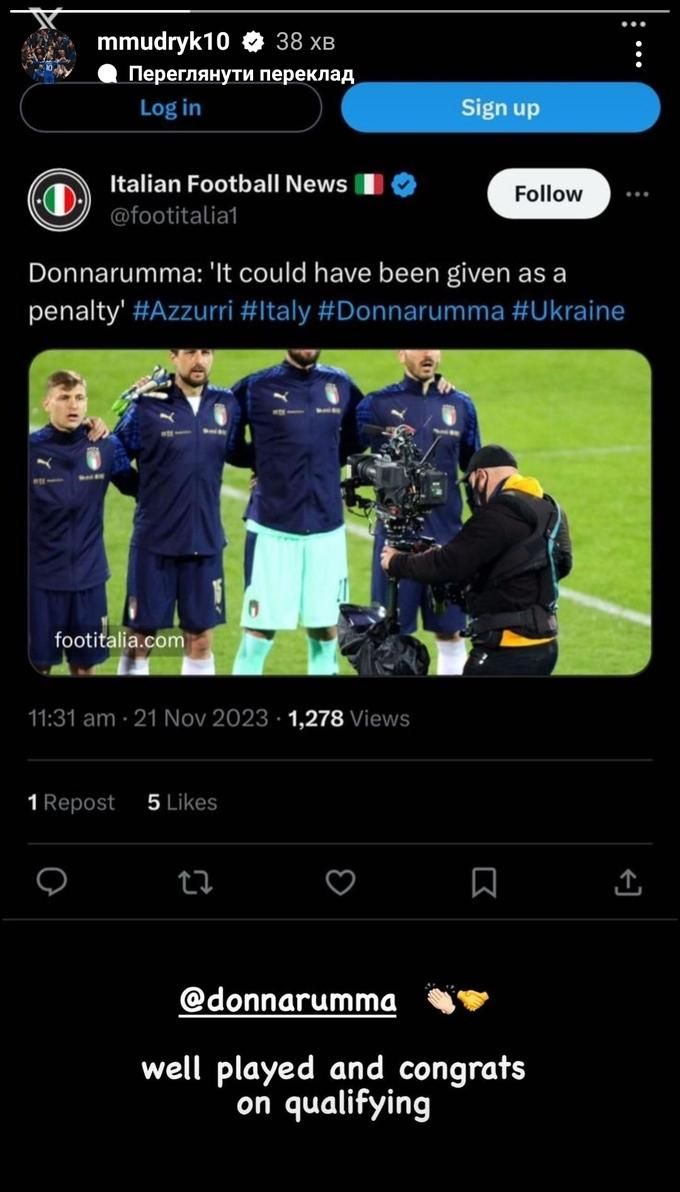View translation via Переглянути переклад

(240, 74)
